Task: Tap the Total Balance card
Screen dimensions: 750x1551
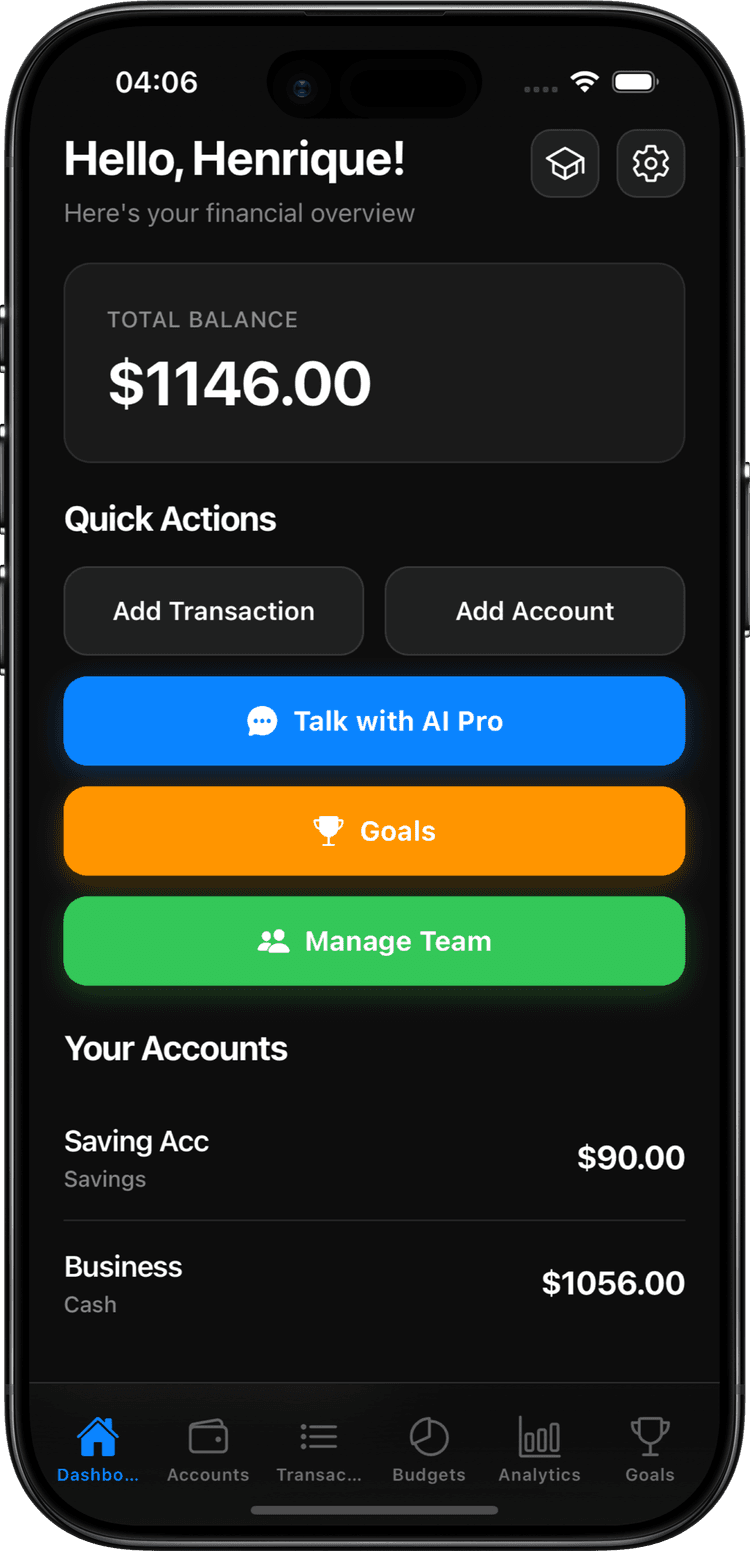Action: 374,362
